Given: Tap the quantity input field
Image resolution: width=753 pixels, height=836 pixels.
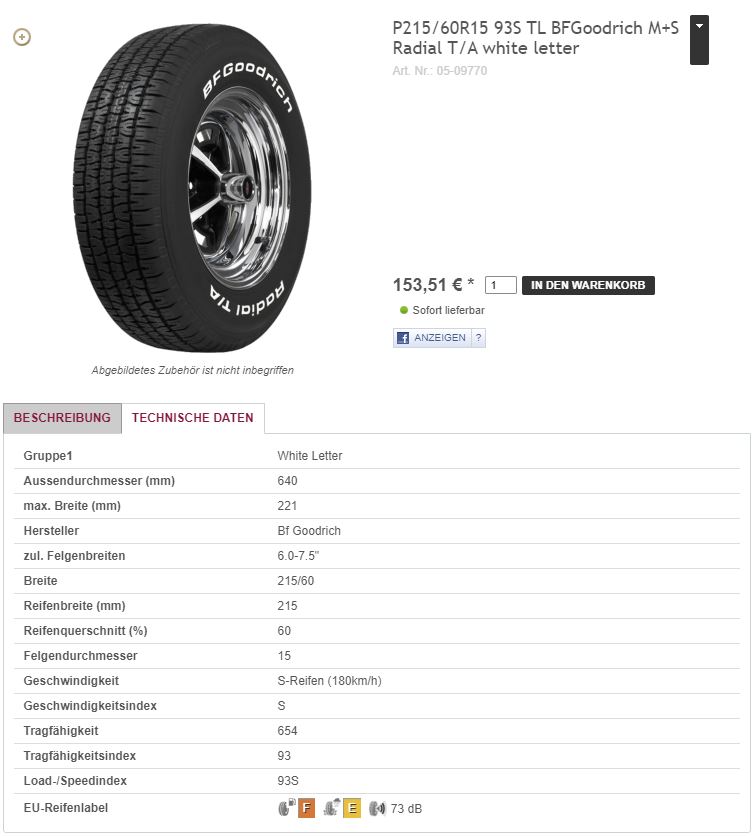Looking at the screenshot, I should (x=500, y=286).
